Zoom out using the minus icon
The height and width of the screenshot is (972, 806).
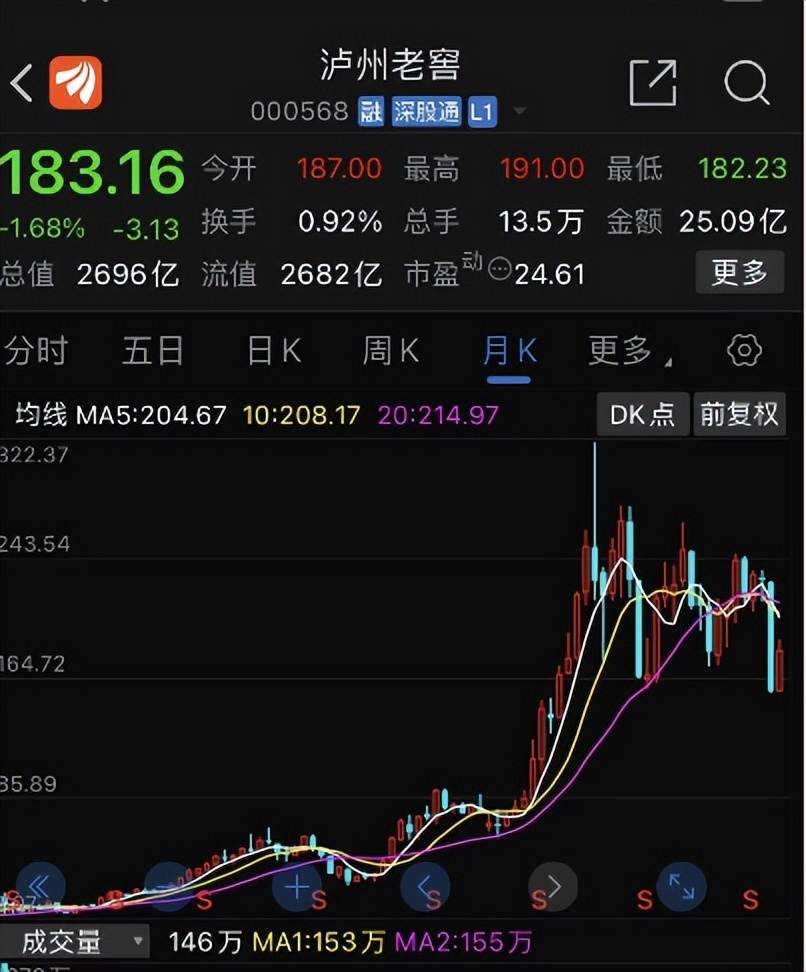[168, 886]
